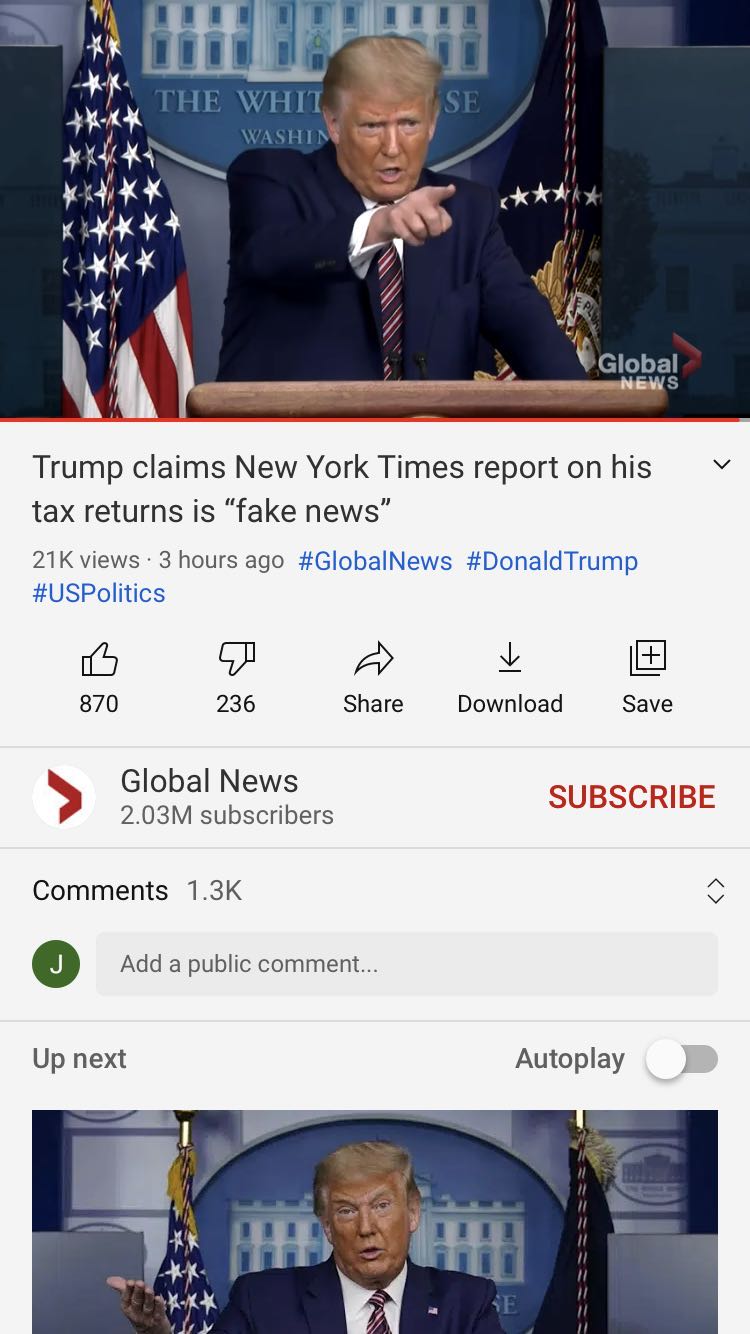Open the #GlobalNews hashtag
750x1334 pixels.
(x=375, y=561)
